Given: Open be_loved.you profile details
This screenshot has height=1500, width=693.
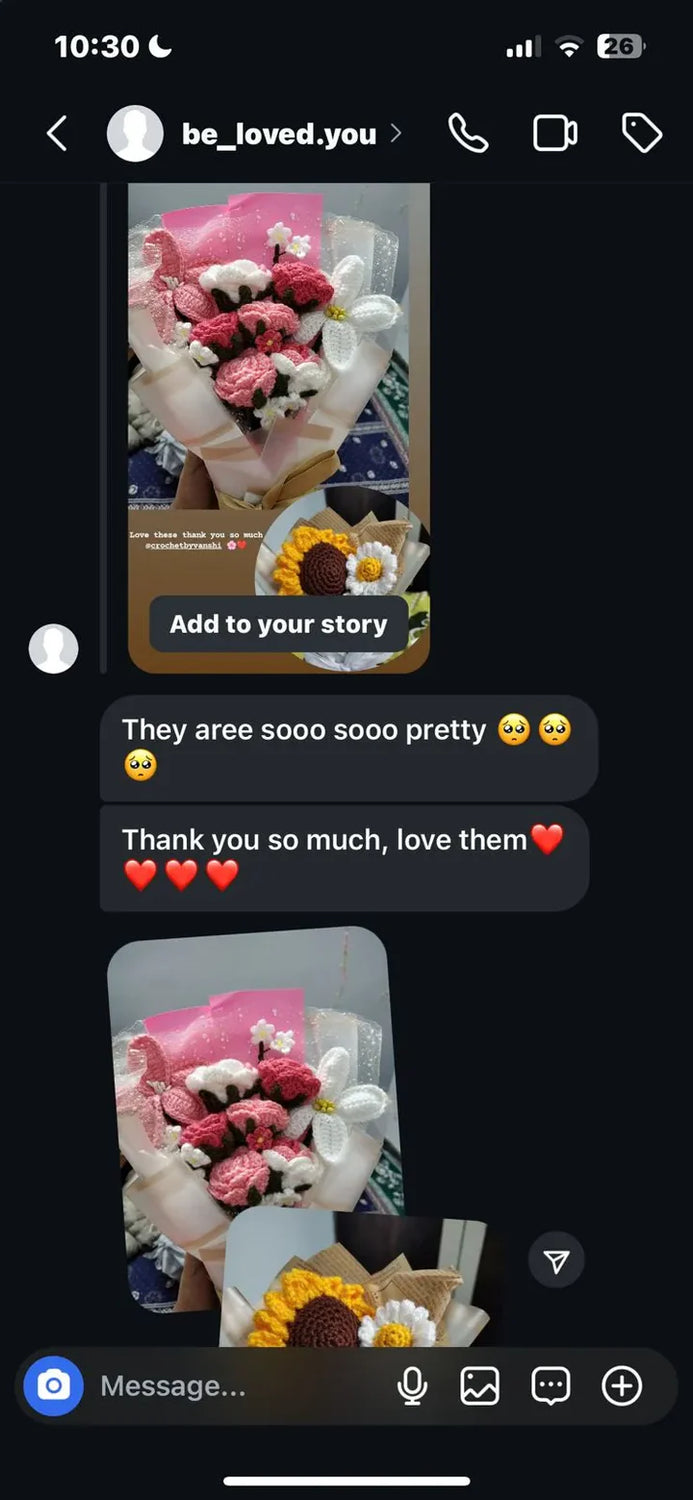Looking at the screenshot, I should tap(279, 134).
